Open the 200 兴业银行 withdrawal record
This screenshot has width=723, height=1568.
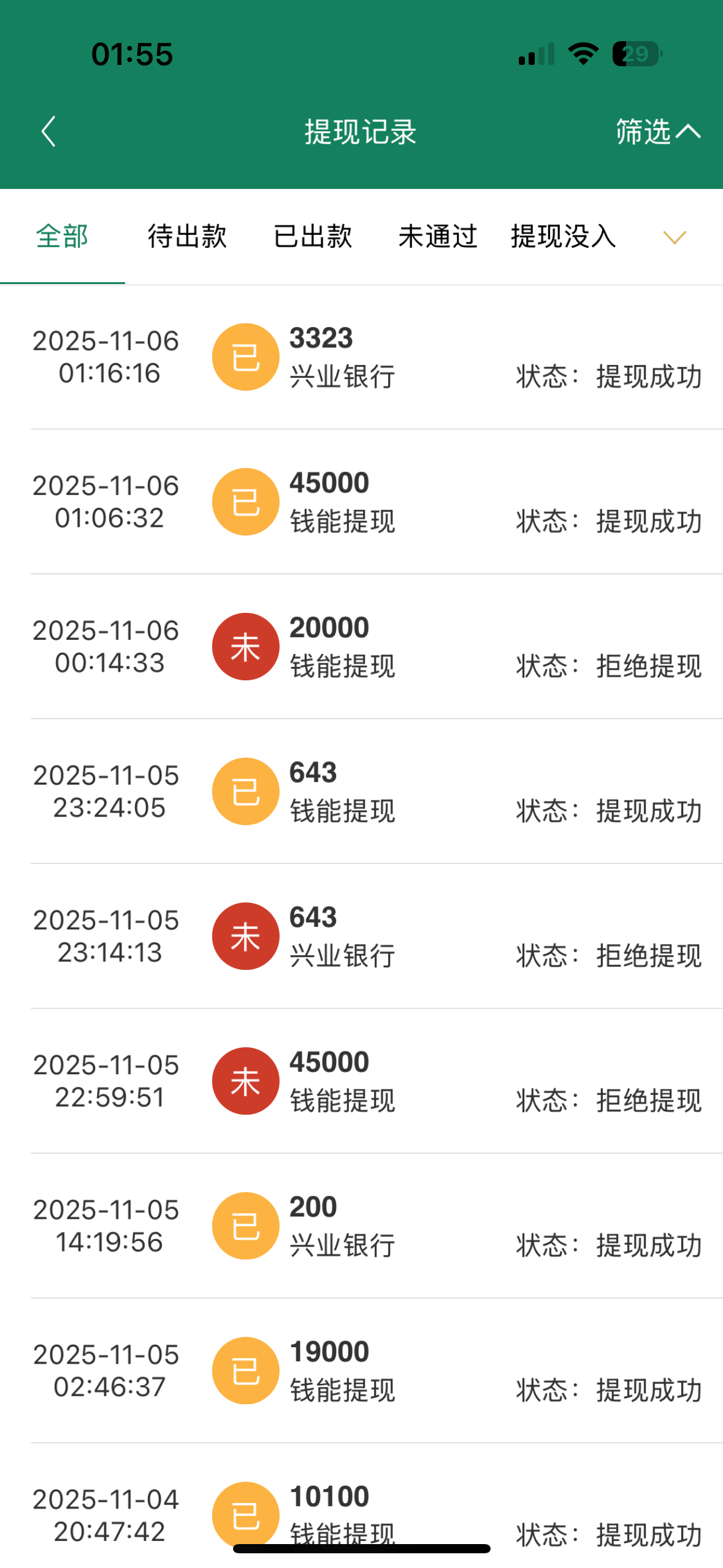point(368,1226)
